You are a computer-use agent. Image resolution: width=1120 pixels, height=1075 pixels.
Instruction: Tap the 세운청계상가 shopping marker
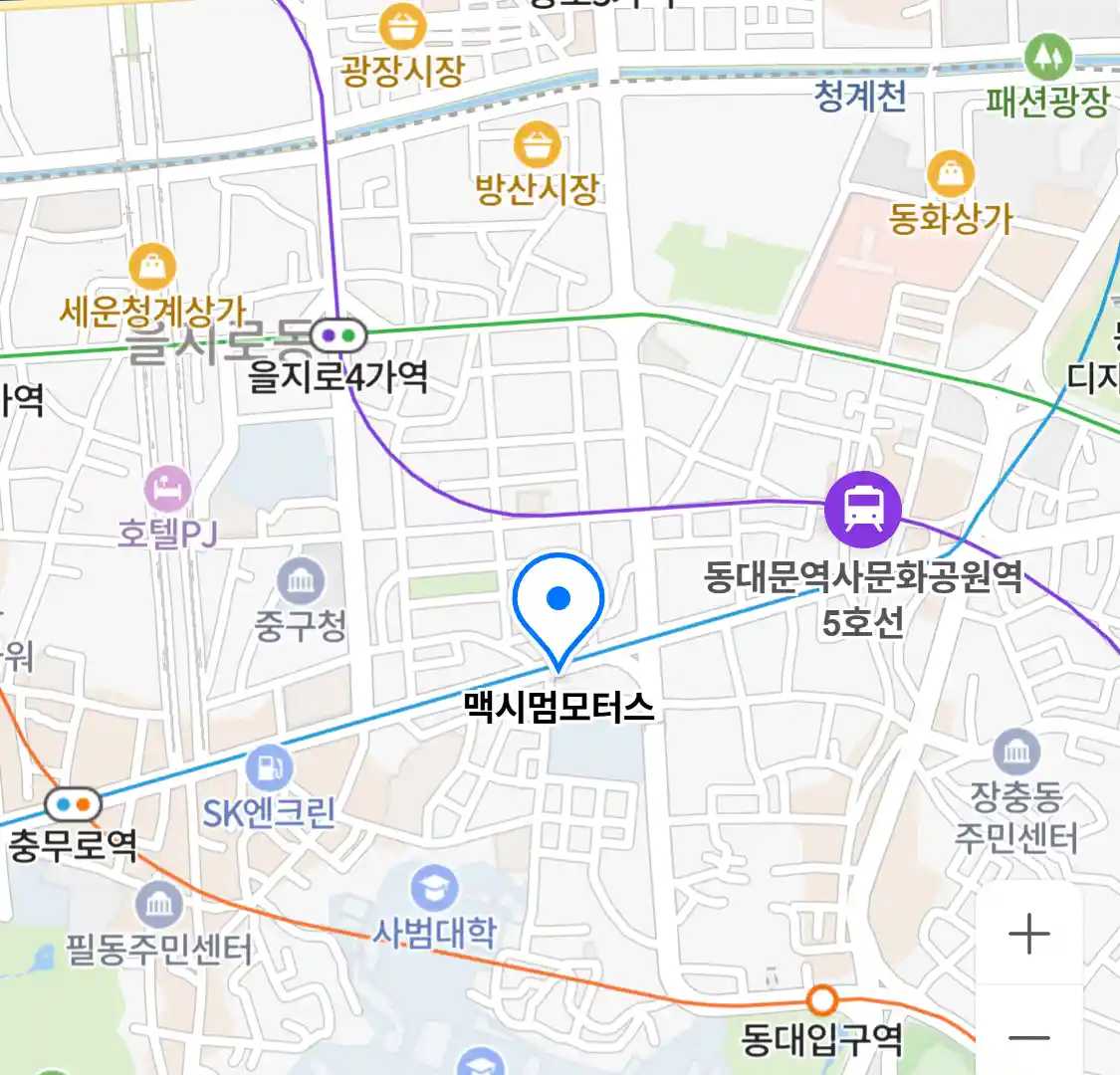click(152, 267)
